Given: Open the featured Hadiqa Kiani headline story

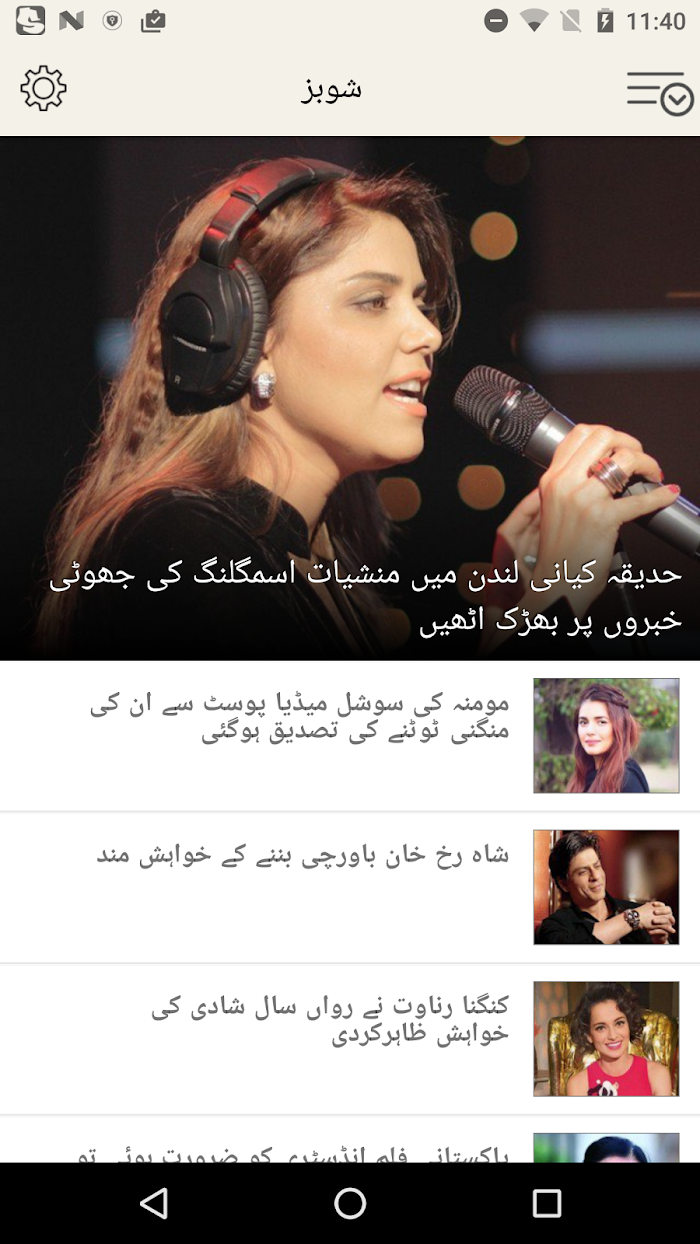Looking at the screenshot, I should coord(350,398).
